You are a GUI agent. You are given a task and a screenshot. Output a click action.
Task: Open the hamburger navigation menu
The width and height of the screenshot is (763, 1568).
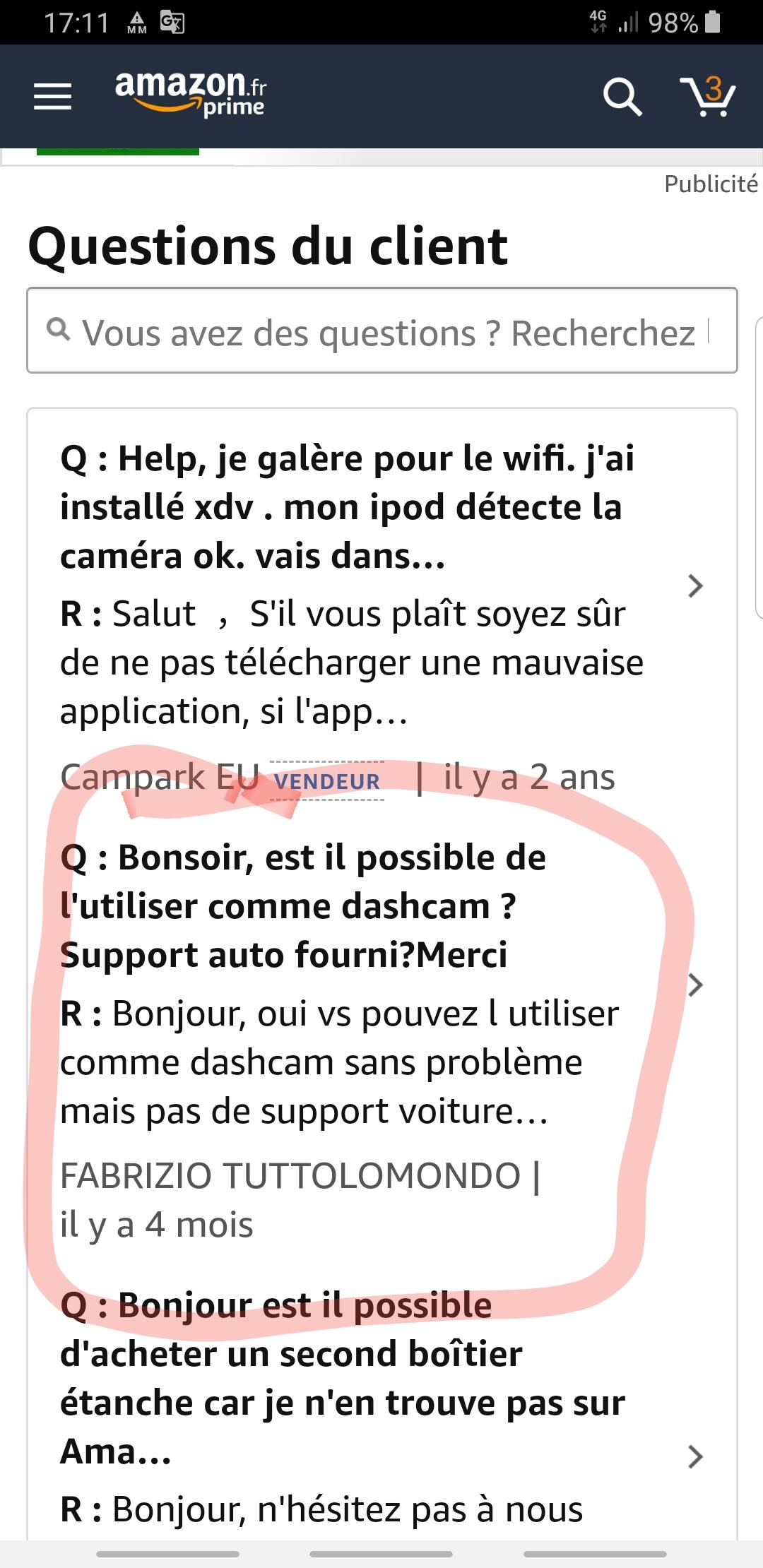coord(52,96)
